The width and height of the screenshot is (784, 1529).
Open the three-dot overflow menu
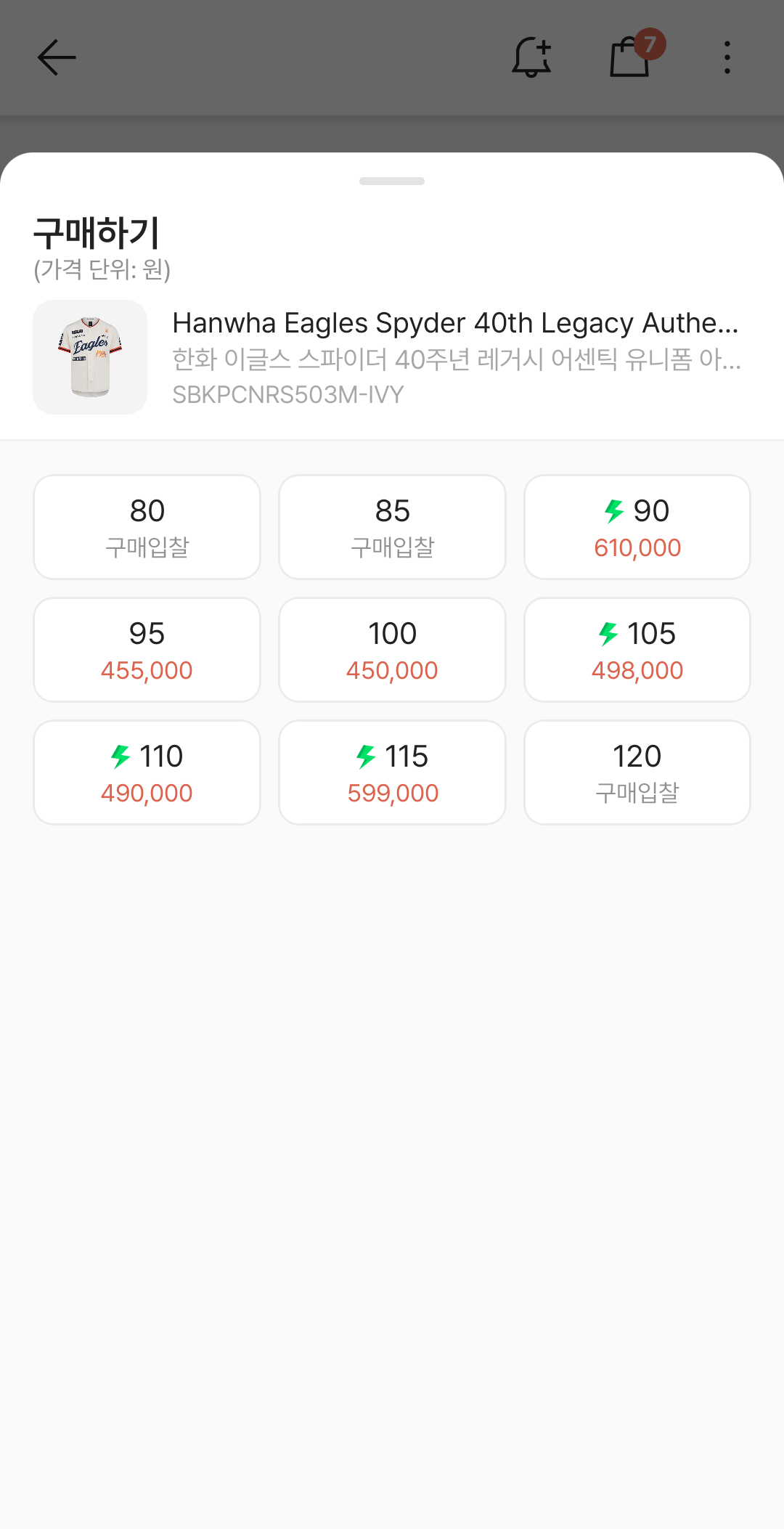(727, 57)
